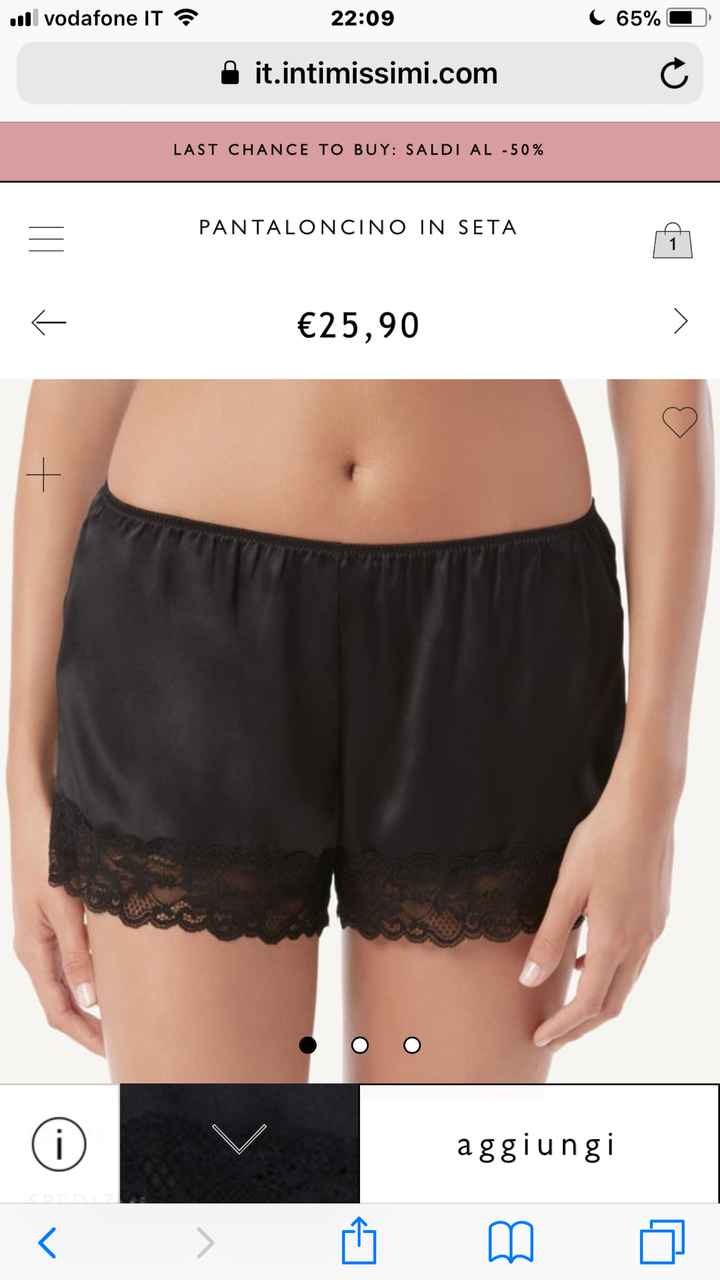Reload the page in Safari
The height and width of the screenshot is (1280, 720).
click(673, 72)
